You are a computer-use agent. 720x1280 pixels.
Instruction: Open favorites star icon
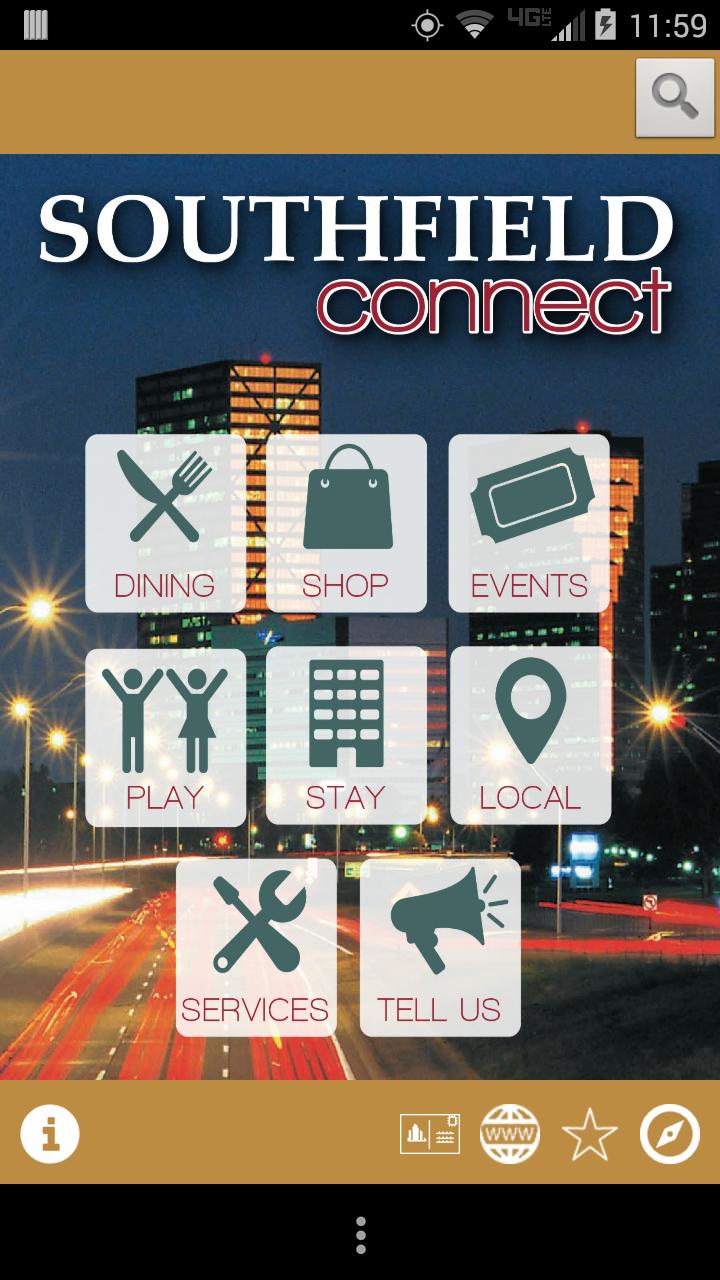coord(589,1135)
